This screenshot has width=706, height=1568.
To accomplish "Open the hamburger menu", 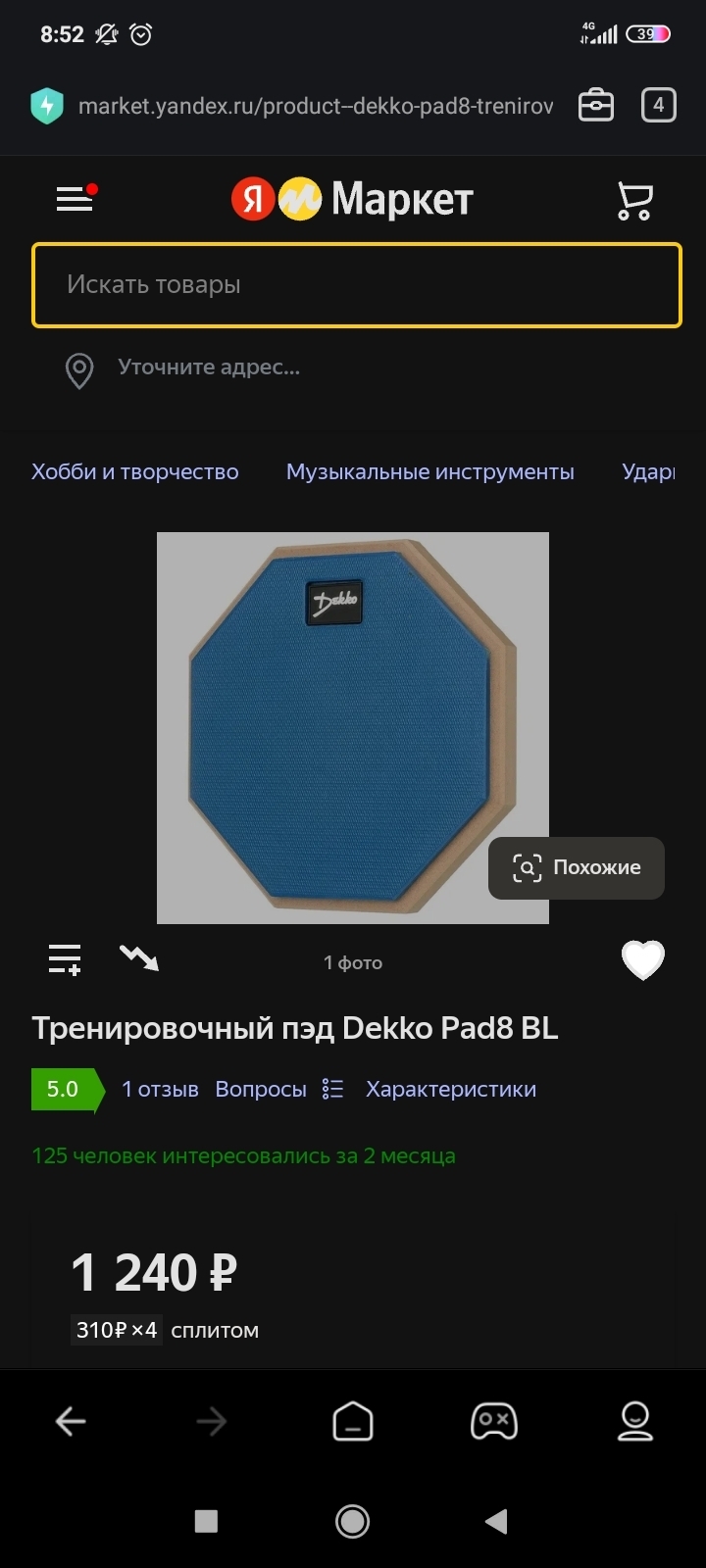I will pyautogui.click(x=76, y=199).
